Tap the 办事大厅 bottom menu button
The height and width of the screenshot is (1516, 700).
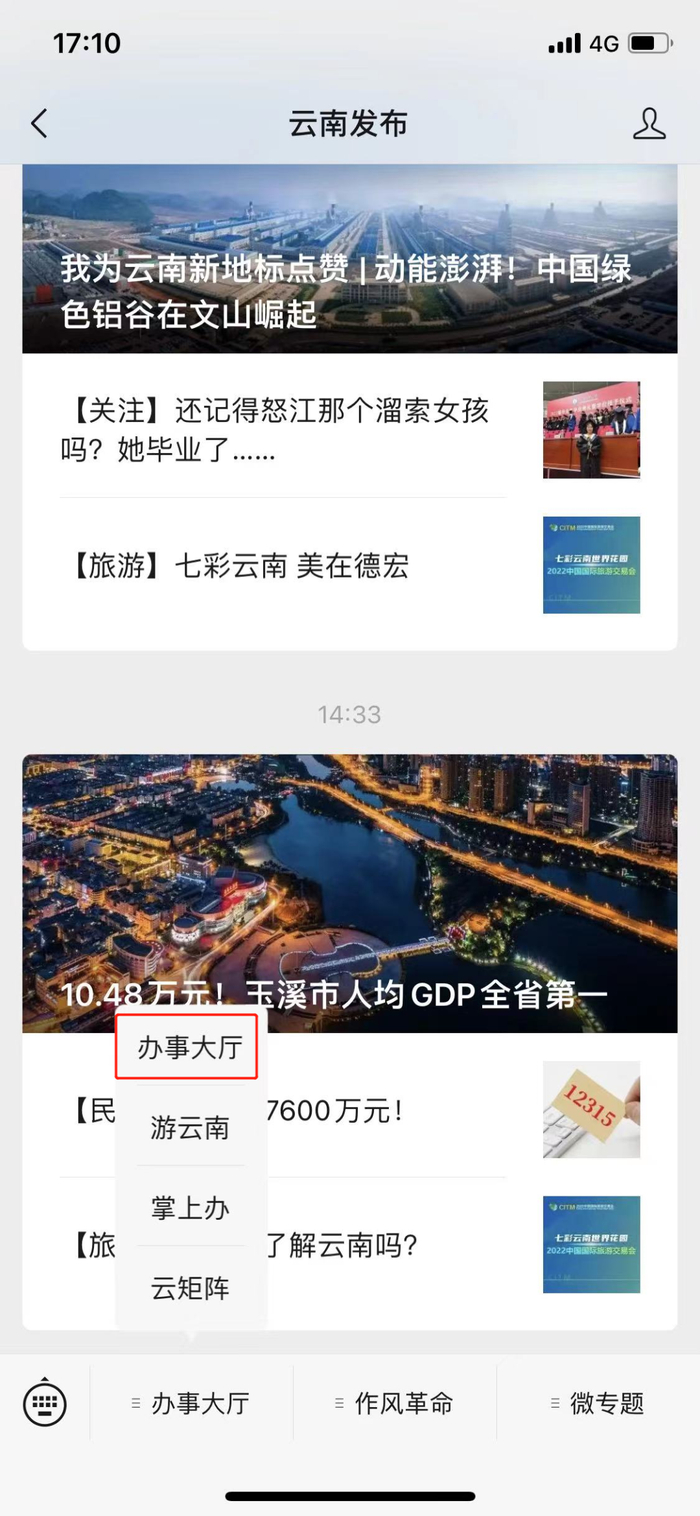191,1403
